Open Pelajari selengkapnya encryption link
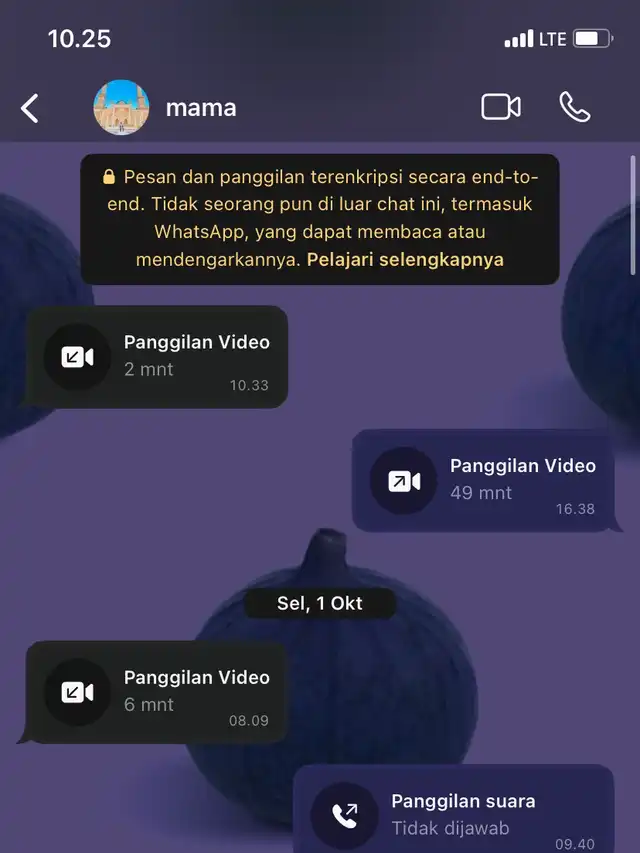 [405, 260]
